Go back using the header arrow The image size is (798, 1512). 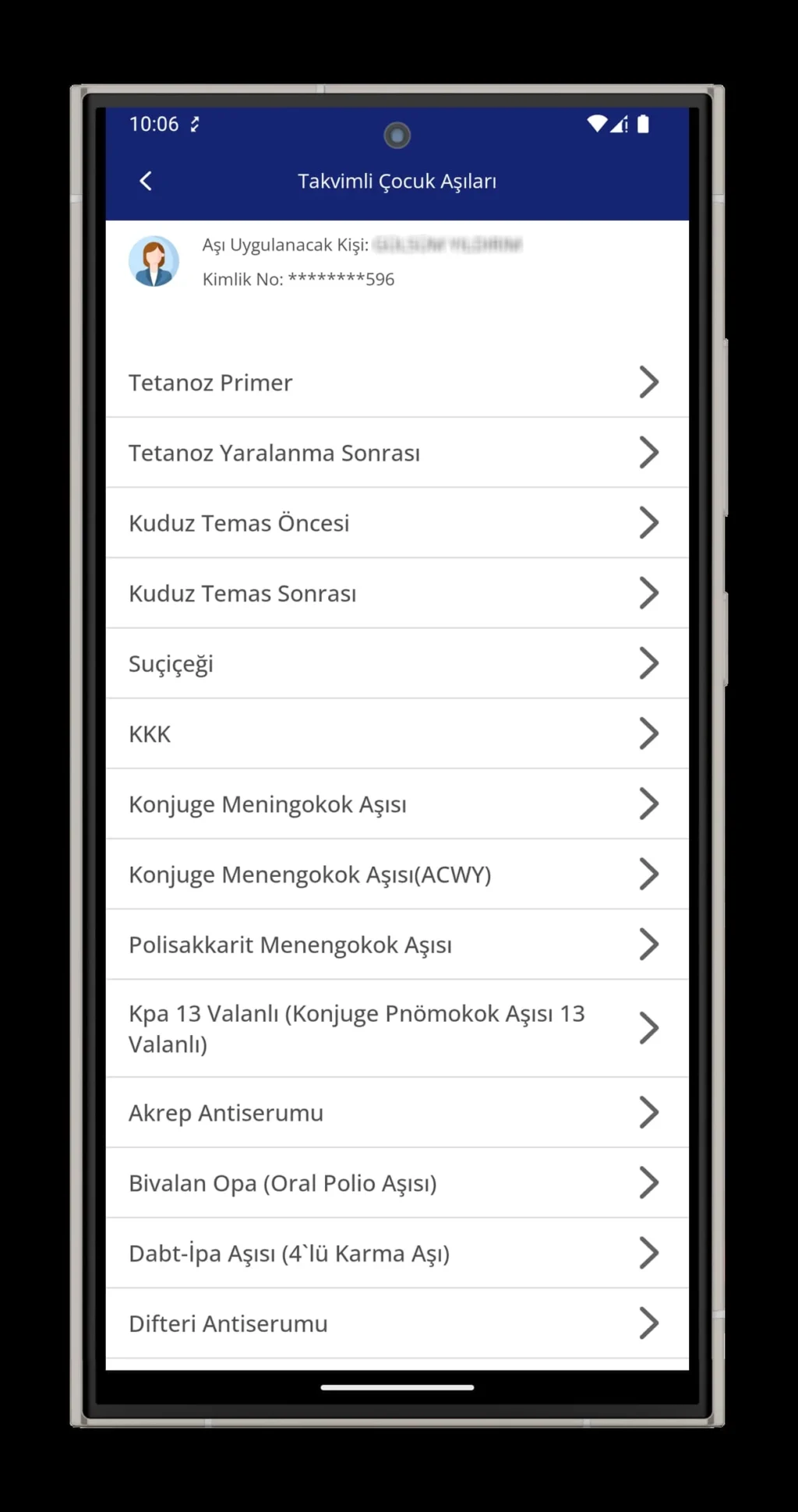pos(146,181)
